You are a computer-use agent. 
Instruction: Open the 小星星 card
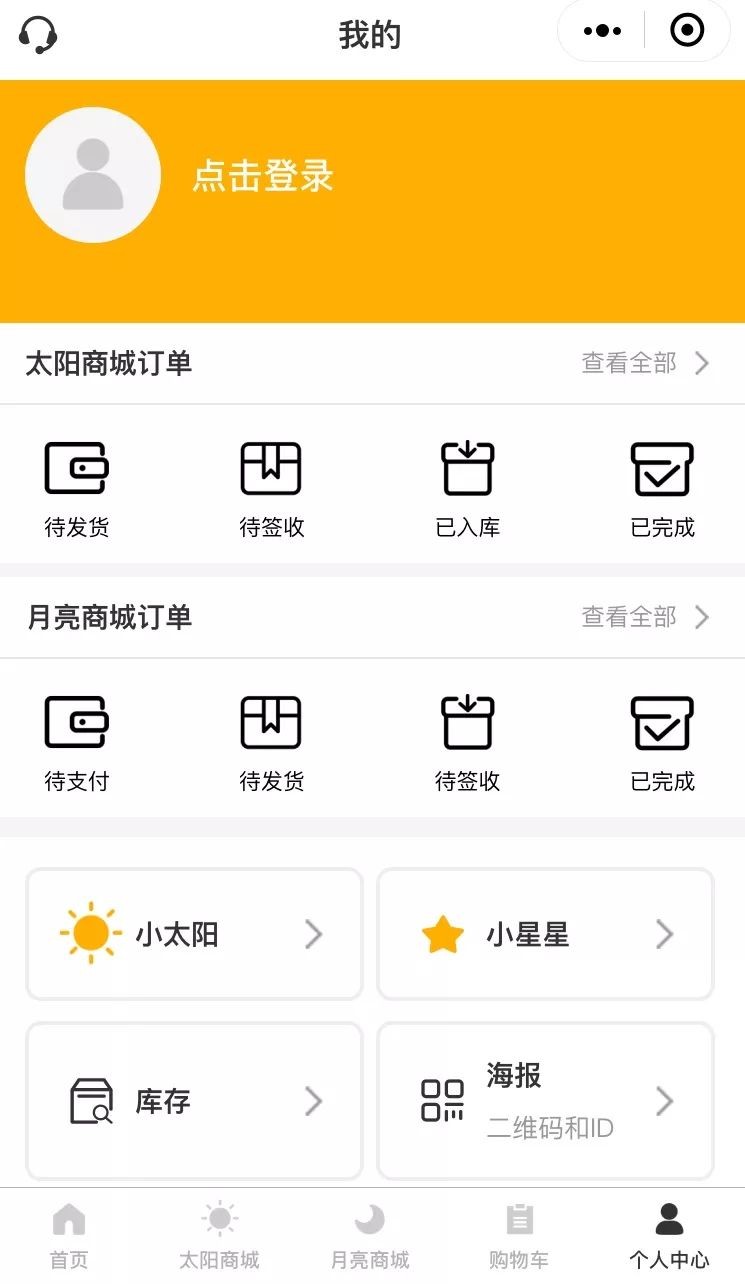tap(545, 934)
